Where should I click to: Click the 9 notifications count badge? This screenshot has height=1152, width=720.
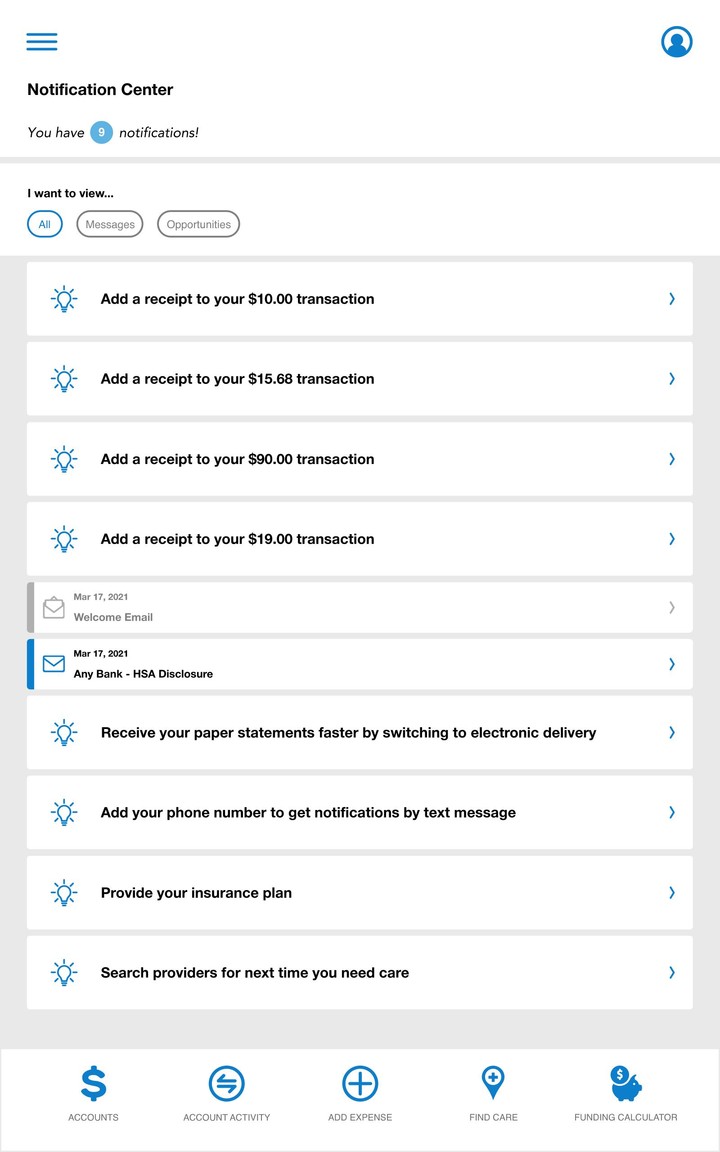[x=99, y=131]
